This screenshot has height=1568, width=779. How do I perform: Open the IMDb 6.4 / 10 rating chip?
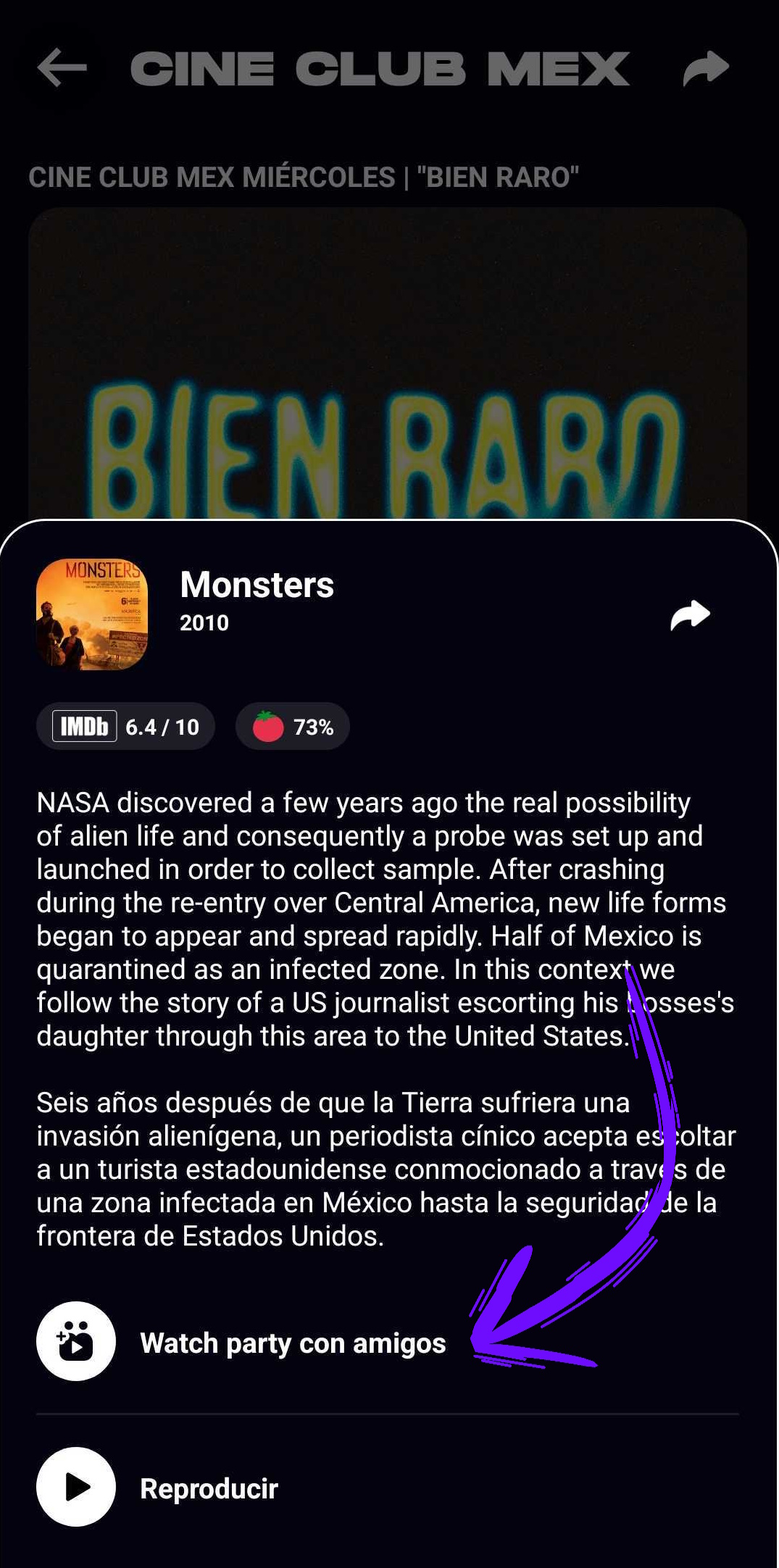click(126, 726)
